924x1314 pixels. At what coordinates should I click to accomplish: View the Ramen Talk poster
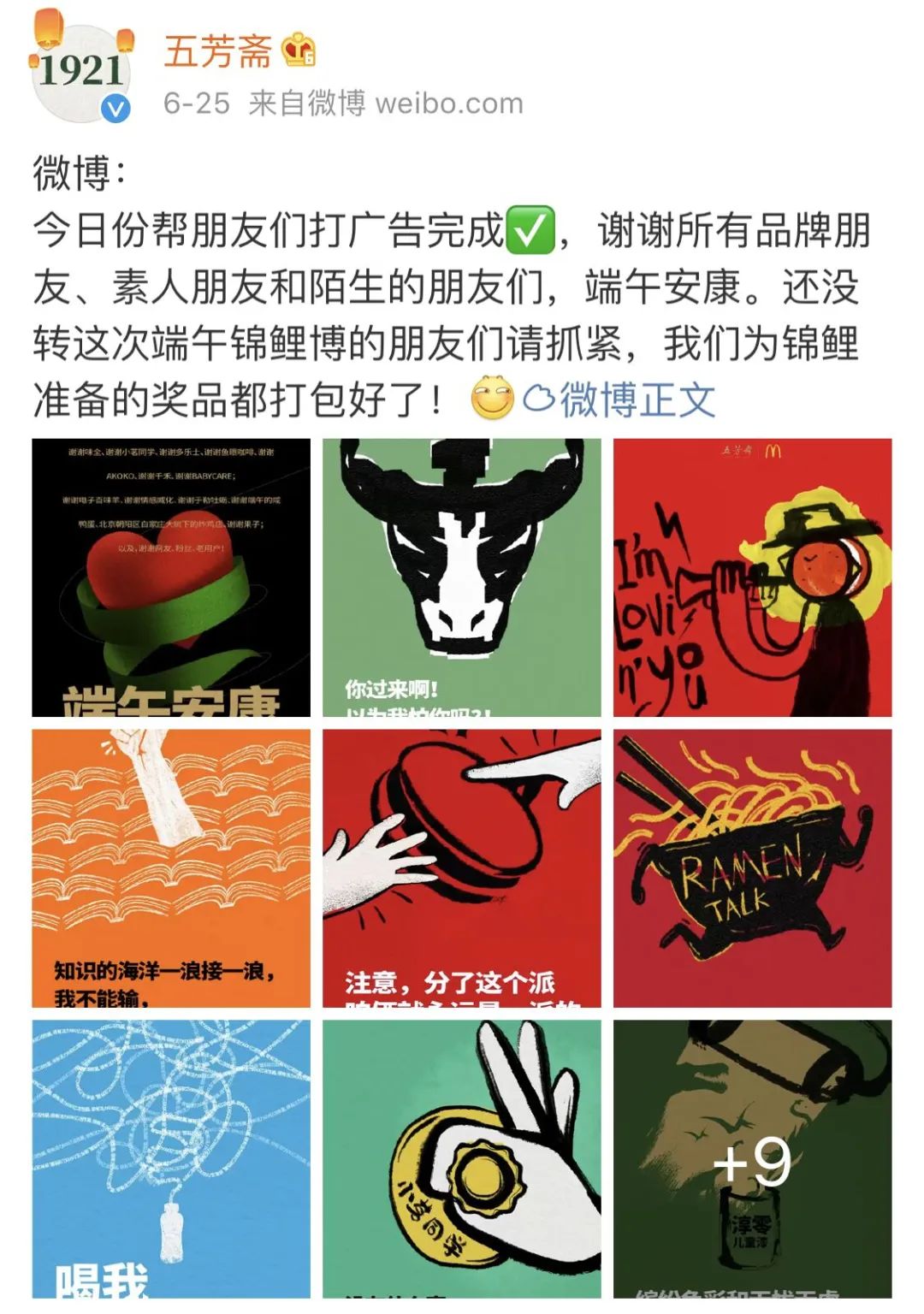click(x=752, y=868)
